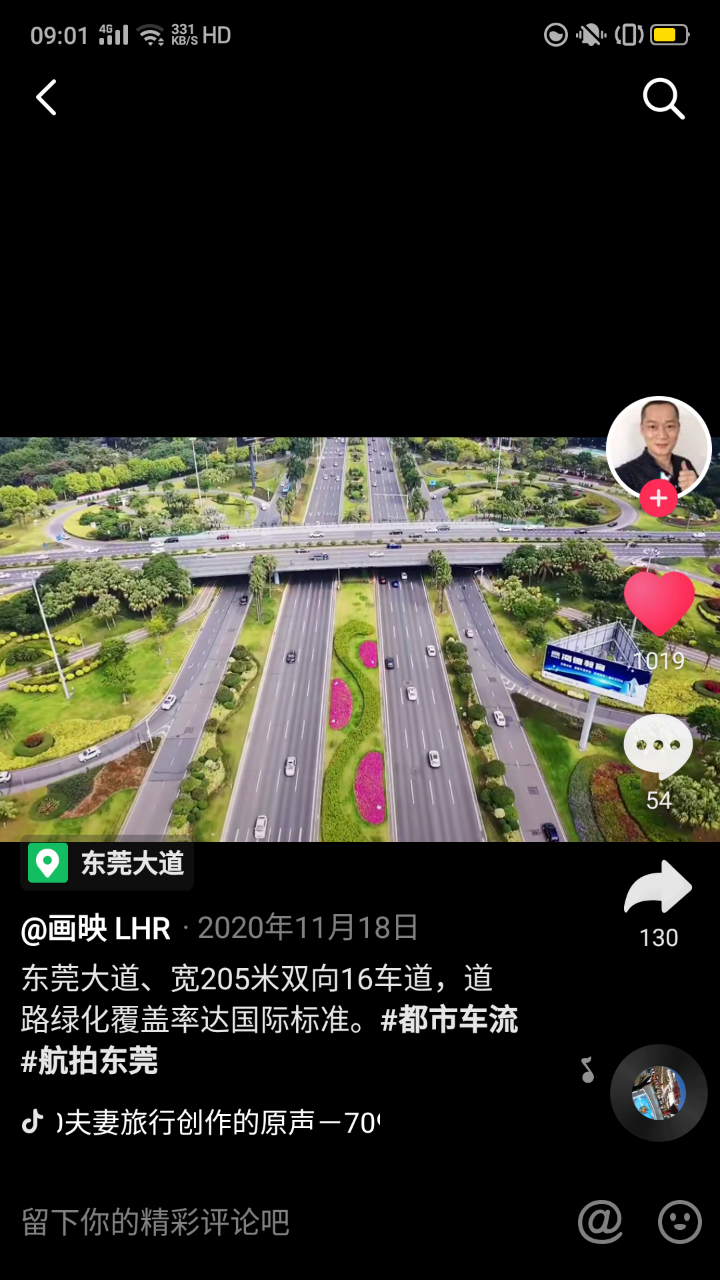This screenshot has width=720, height=1280.
Task: Mention someone with the @ icon
Action: click(x=600, y=1221)
